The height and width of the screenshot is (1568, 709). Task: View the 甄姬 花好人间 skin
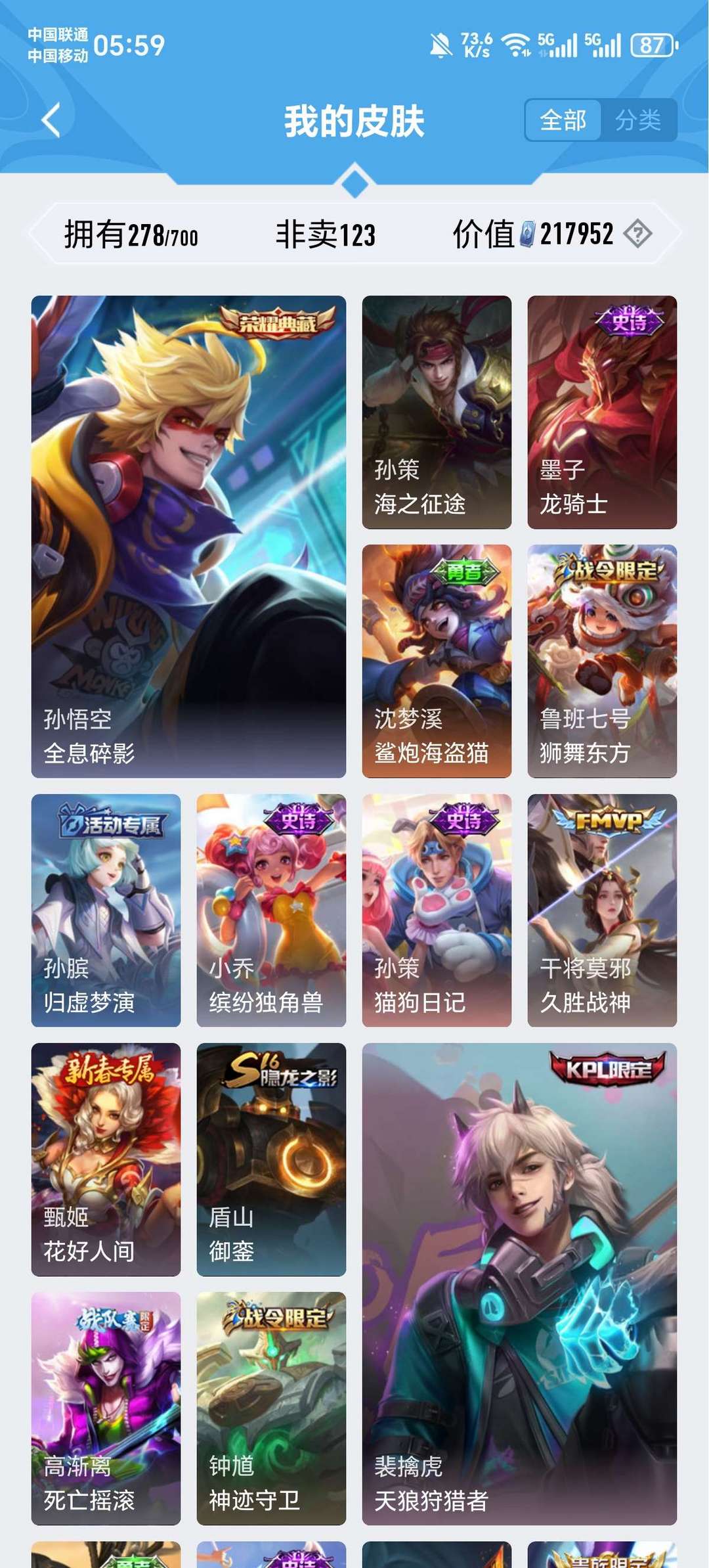pos(106,1159)
